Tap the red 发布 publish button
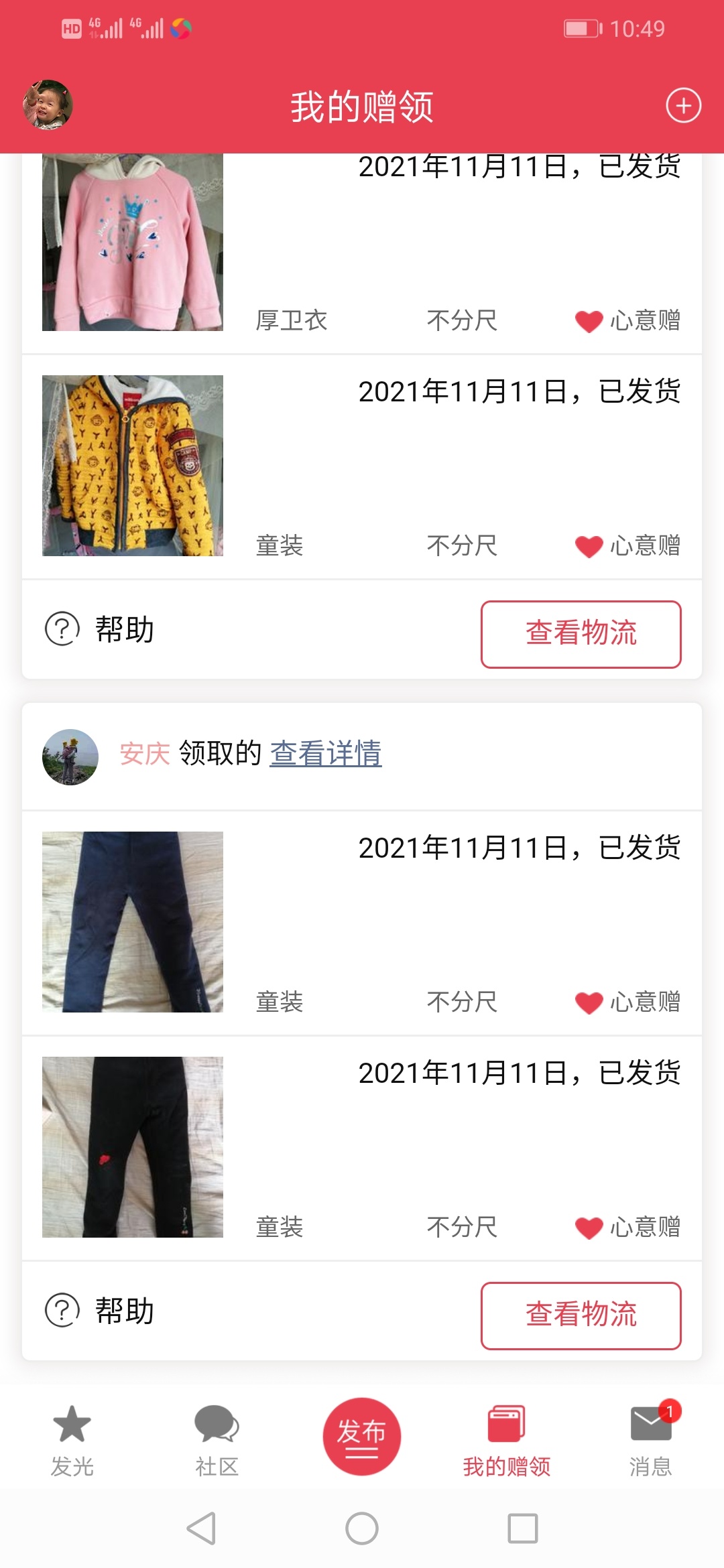 click(362, 1436)
